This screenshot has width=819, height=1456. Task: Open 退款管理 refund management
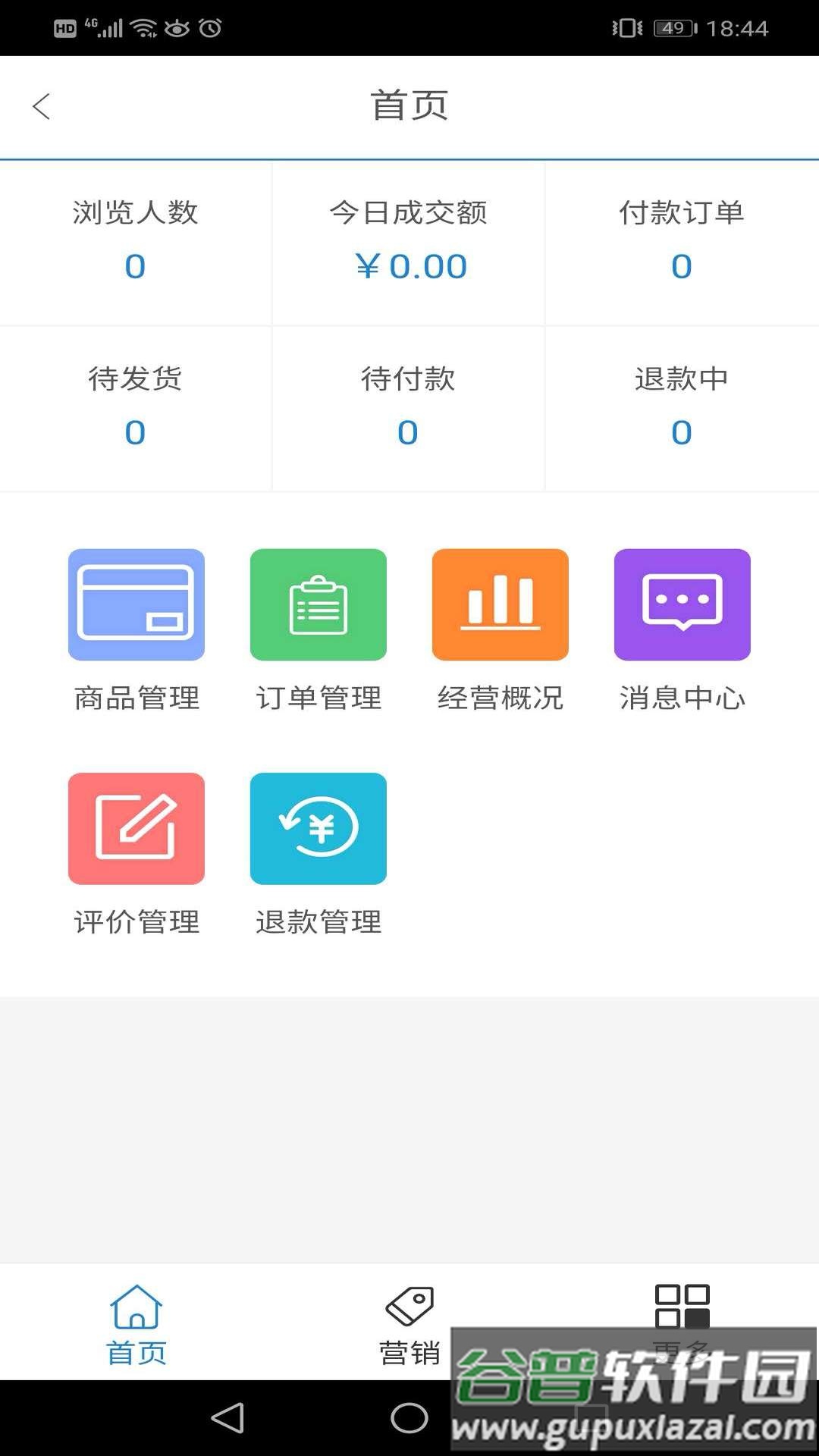(x=318, y=829)
